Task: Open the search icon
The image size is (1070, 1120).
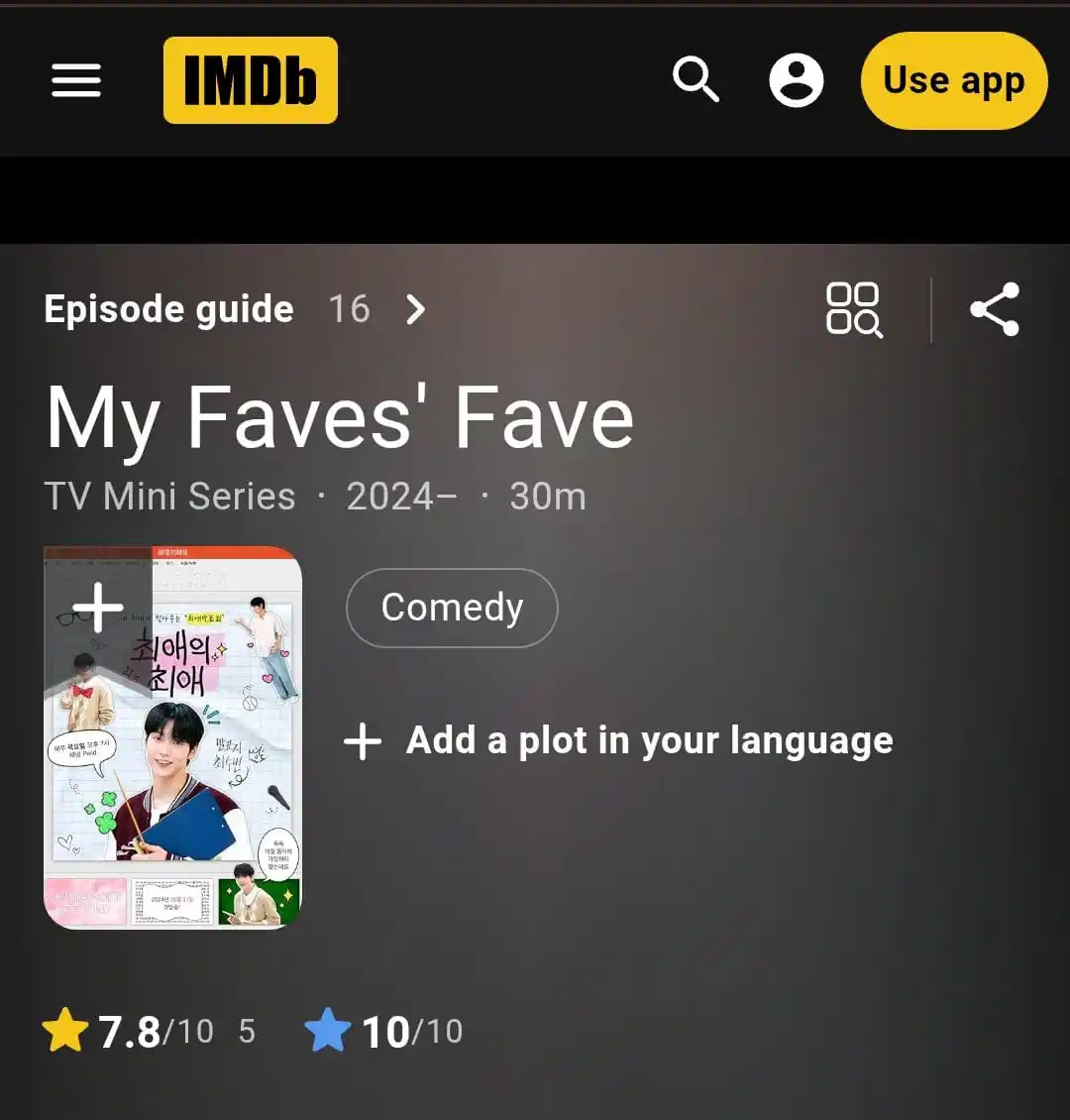Action: 695,79
